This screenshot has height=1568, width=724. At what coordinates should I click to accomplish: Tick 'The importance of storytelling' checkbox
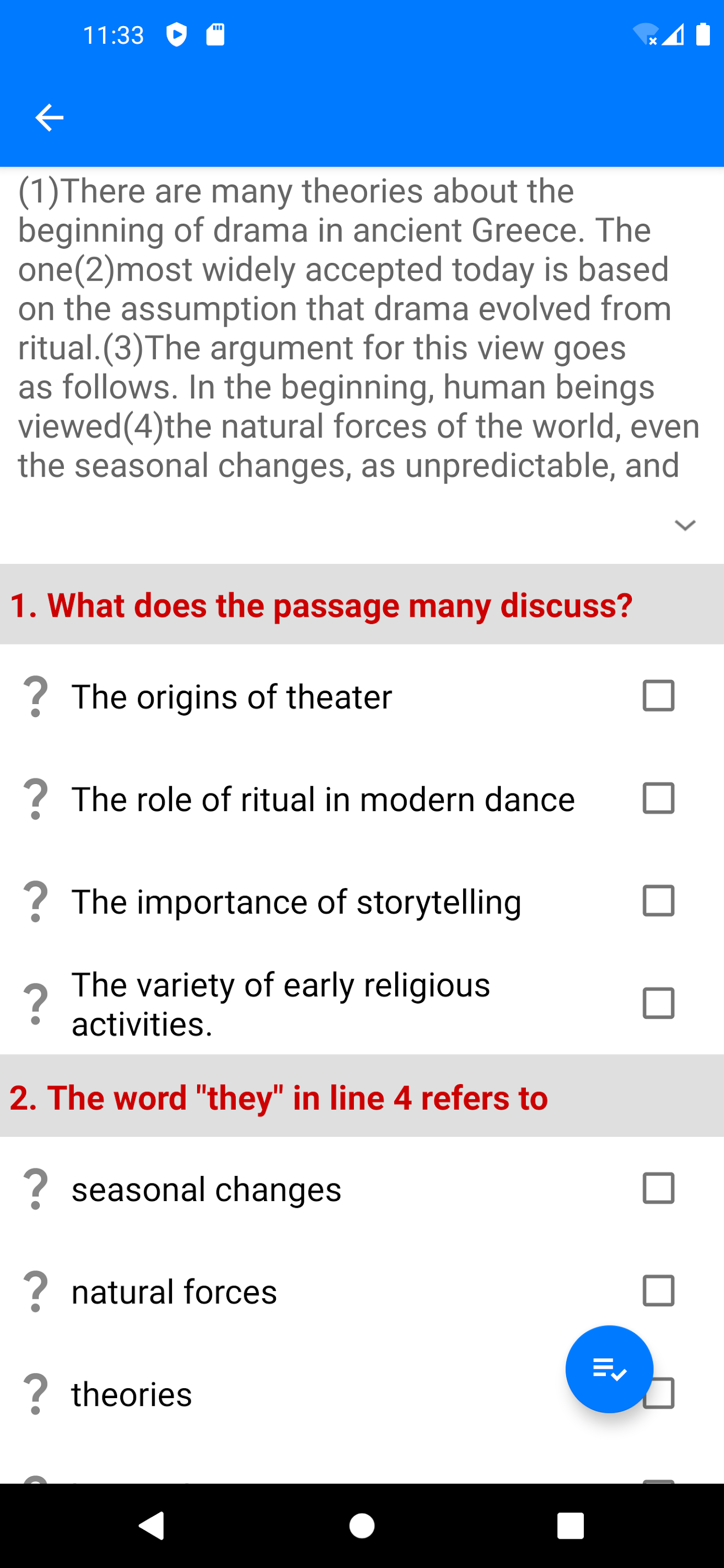click(658, 901)
